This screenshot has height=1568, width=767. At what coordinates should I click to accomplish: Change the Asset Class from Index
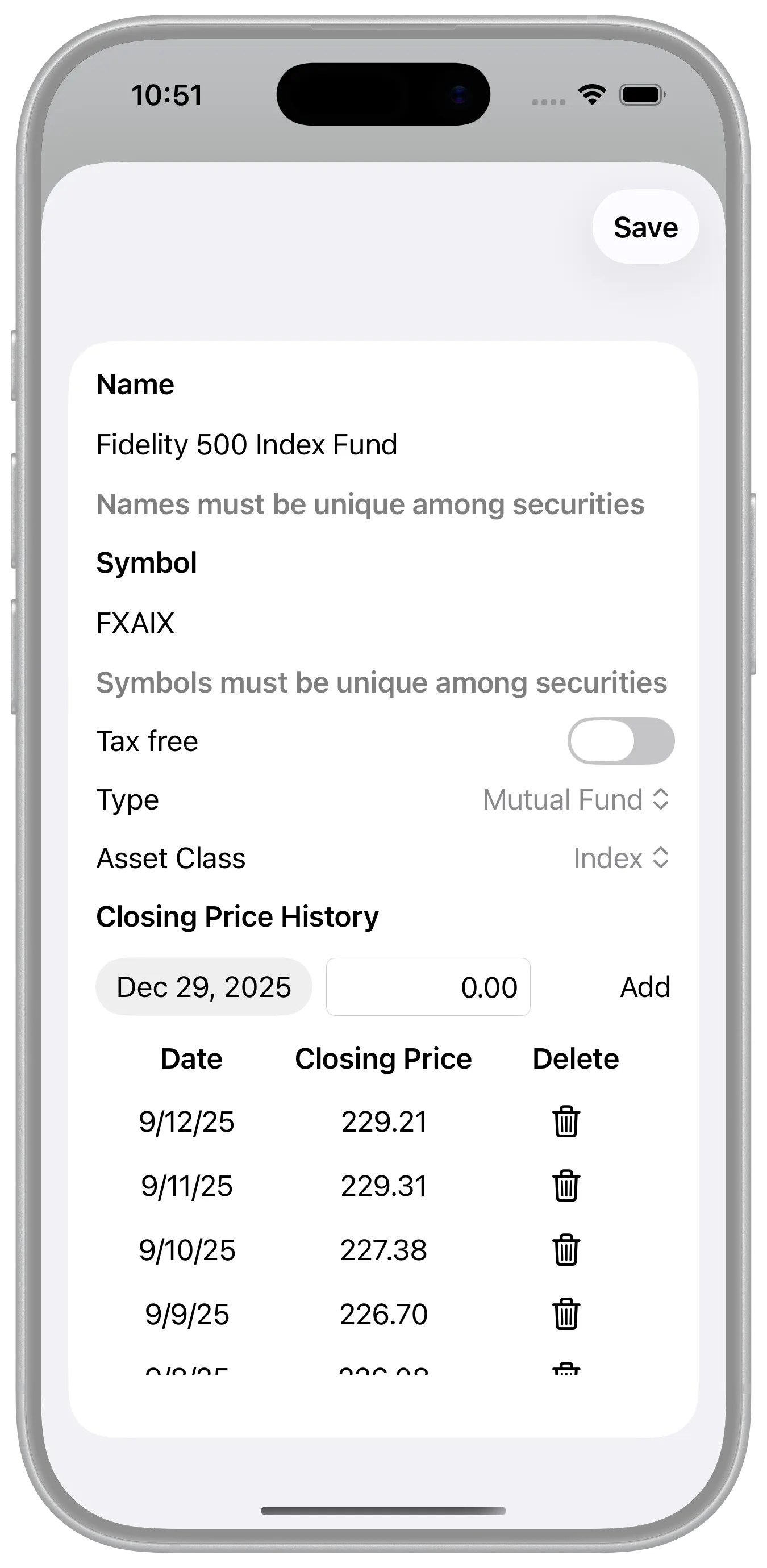point(621,858)
